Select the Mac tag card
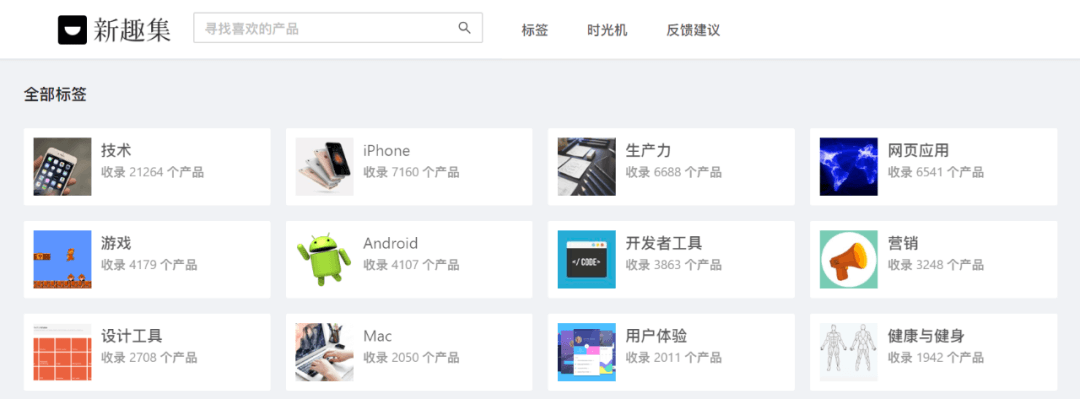 coord(409,353)
